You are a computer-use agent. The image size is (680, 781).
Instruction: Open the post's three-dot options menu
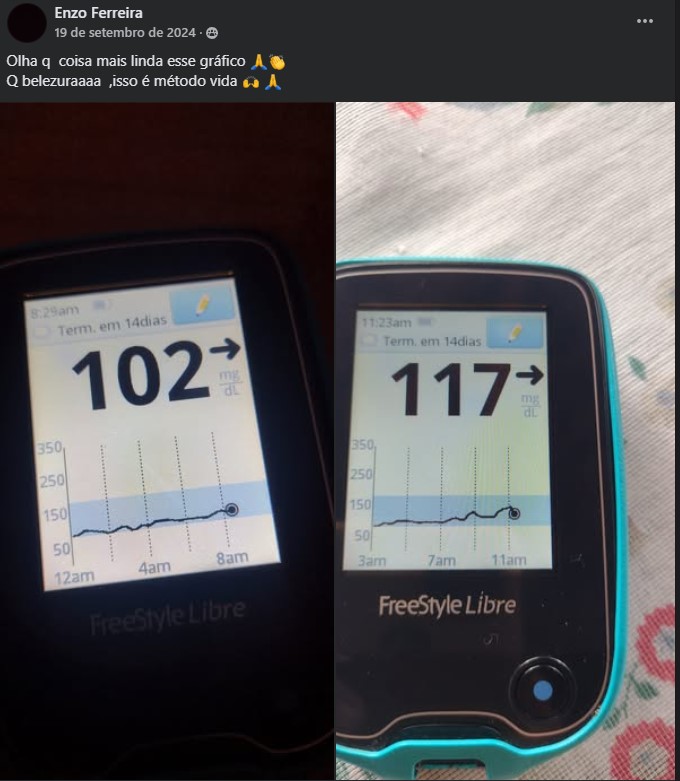(x=646, y=21)
